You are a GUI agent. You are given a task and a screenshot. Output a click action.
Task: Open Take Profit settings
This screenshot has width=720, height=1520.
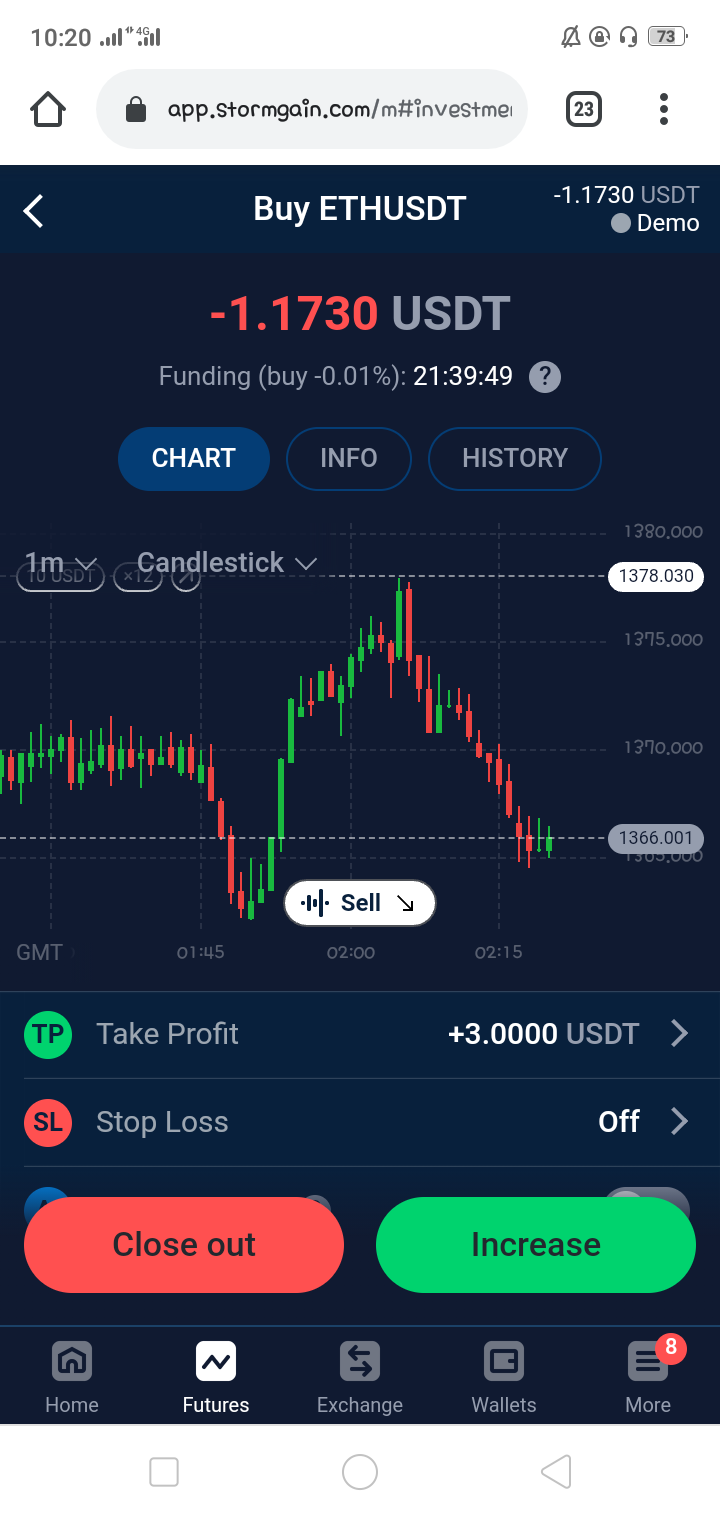[x=360, y=1033]
